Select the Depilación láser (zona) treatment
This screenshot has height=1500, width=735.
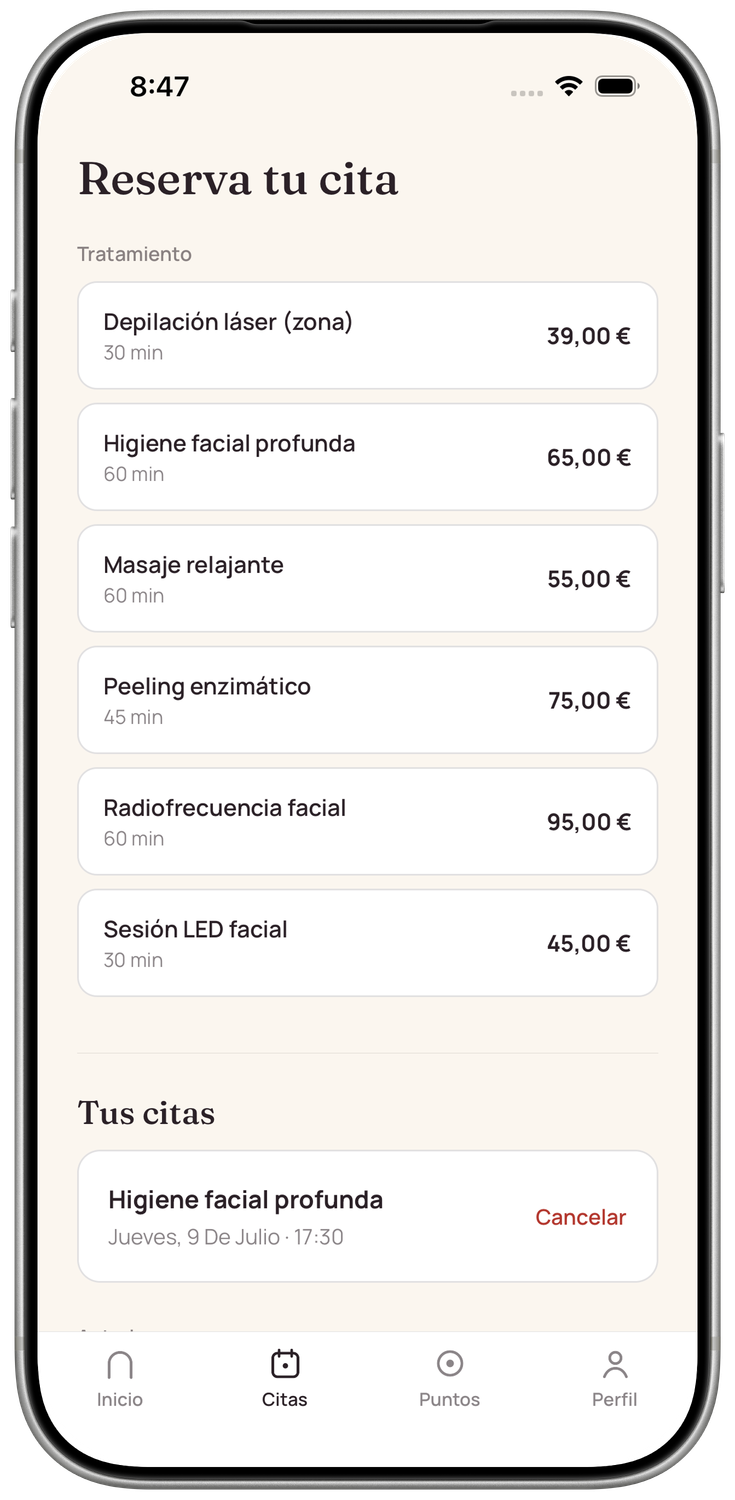(367, 336)
